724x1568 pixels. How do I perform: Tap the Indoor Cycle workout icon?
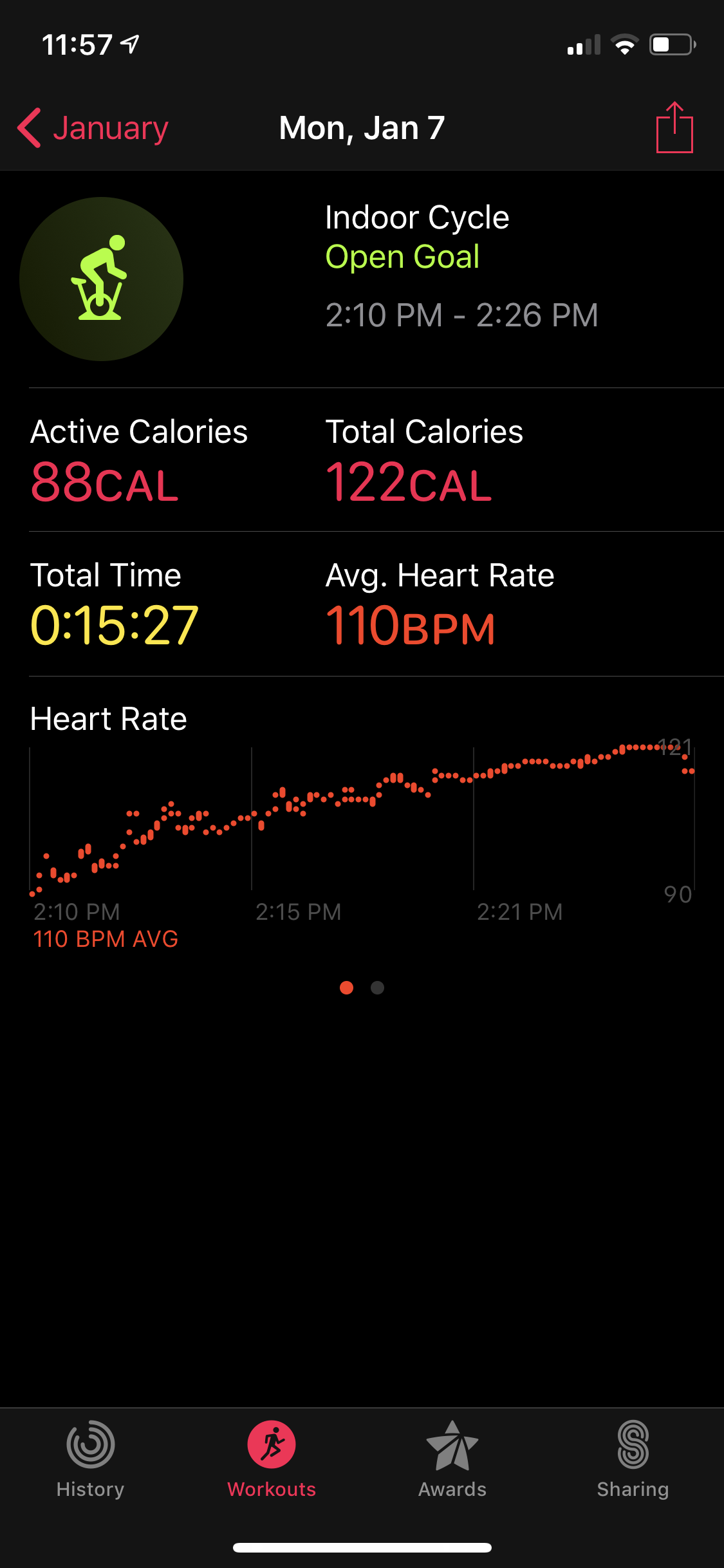pos(102,278)
